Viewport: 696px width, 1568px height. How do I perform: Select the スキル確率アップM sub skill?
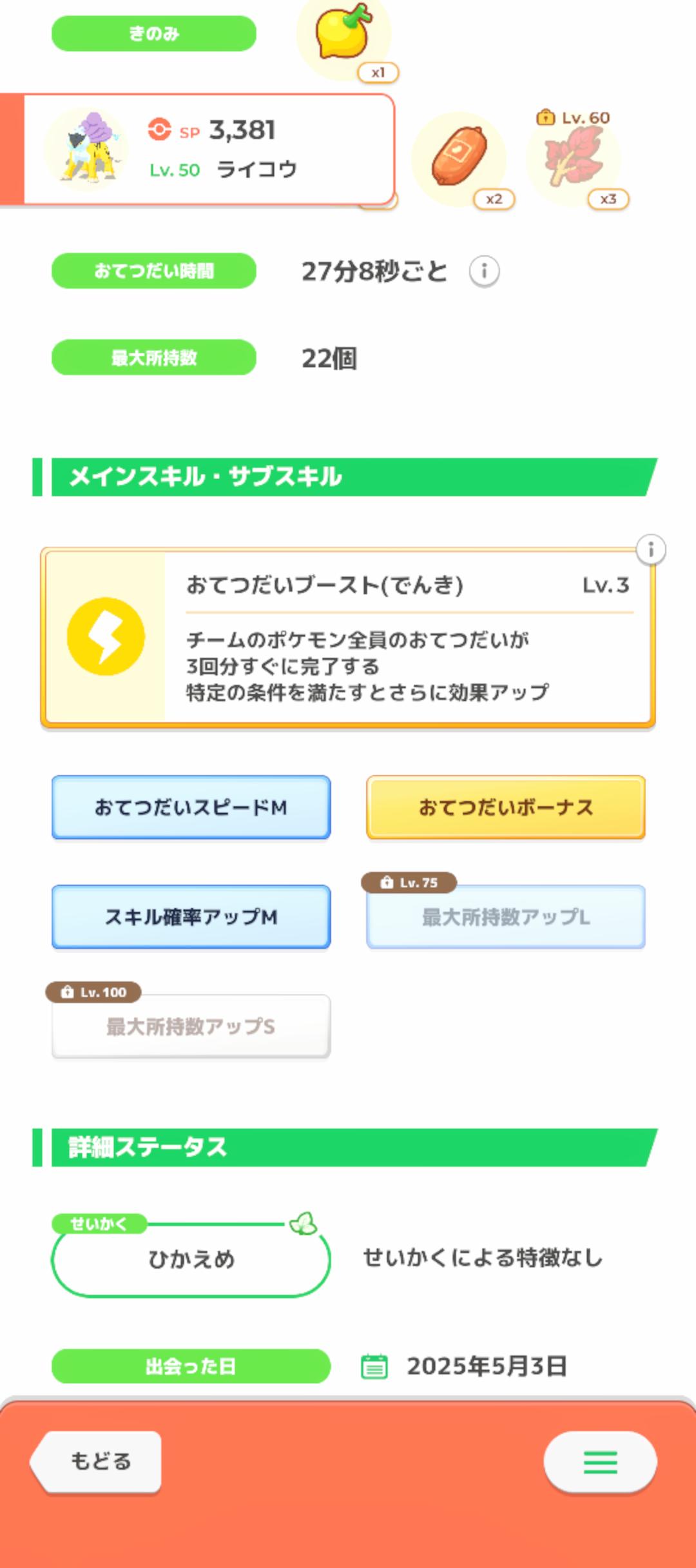191,916
